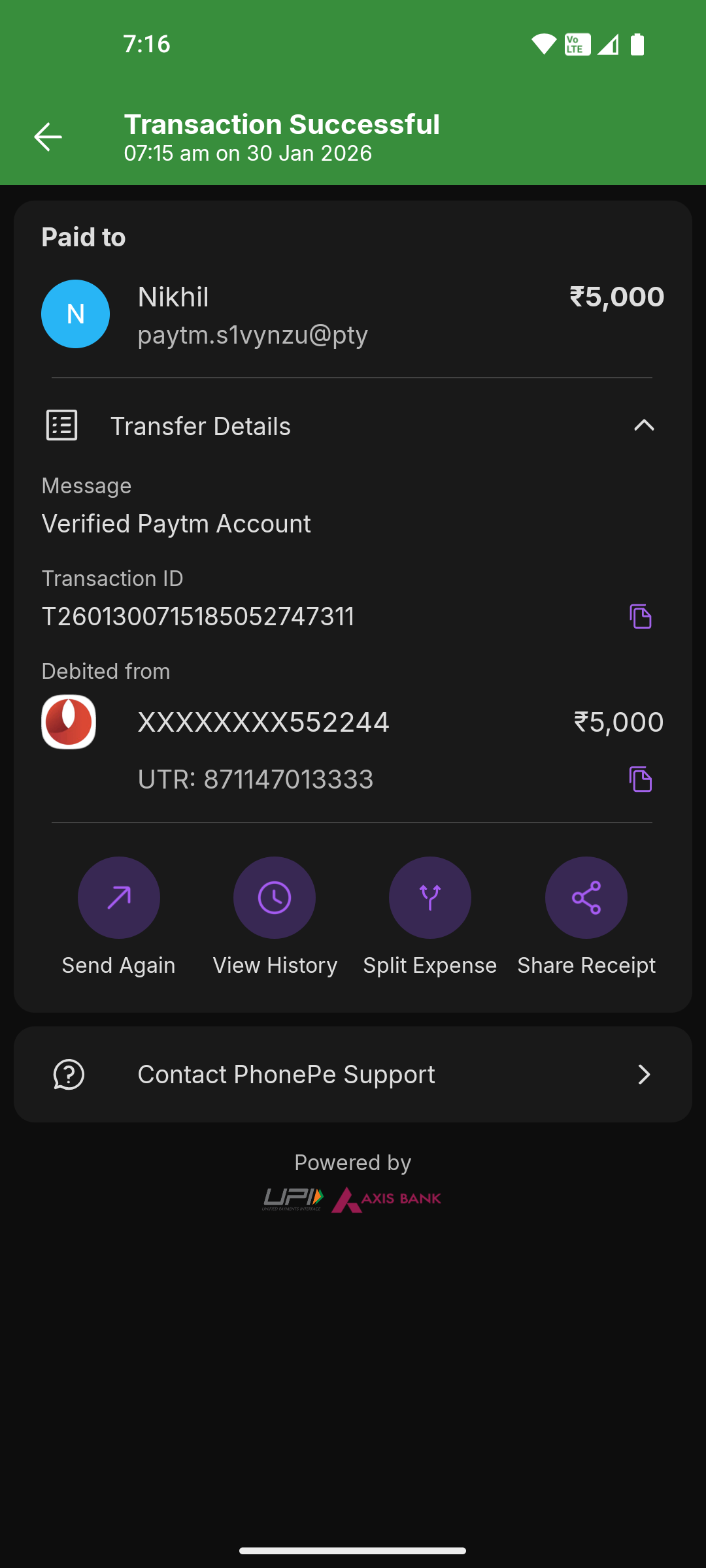Copy the Transaction ID
The height and width of the screenshot is (1568, 706).
click(x=641, y=617)
